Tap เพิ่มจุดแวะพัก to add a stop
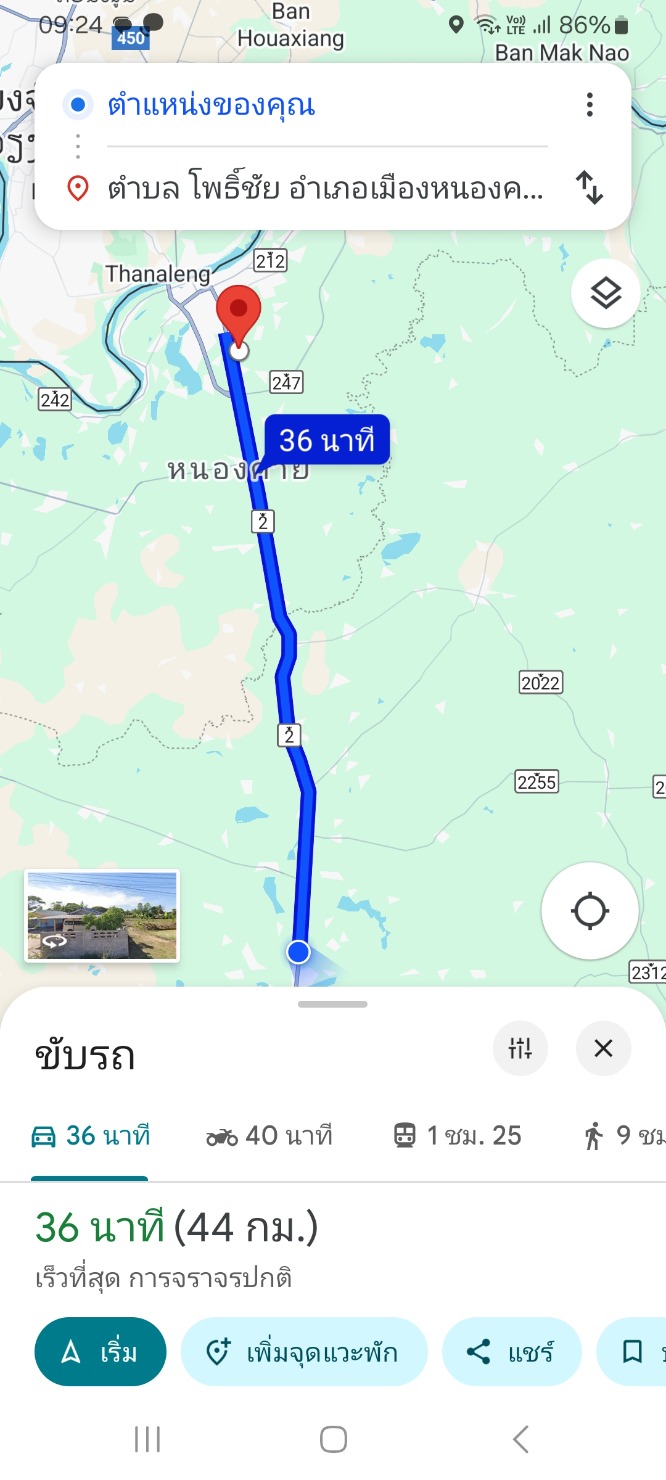 pos(304,1352)
